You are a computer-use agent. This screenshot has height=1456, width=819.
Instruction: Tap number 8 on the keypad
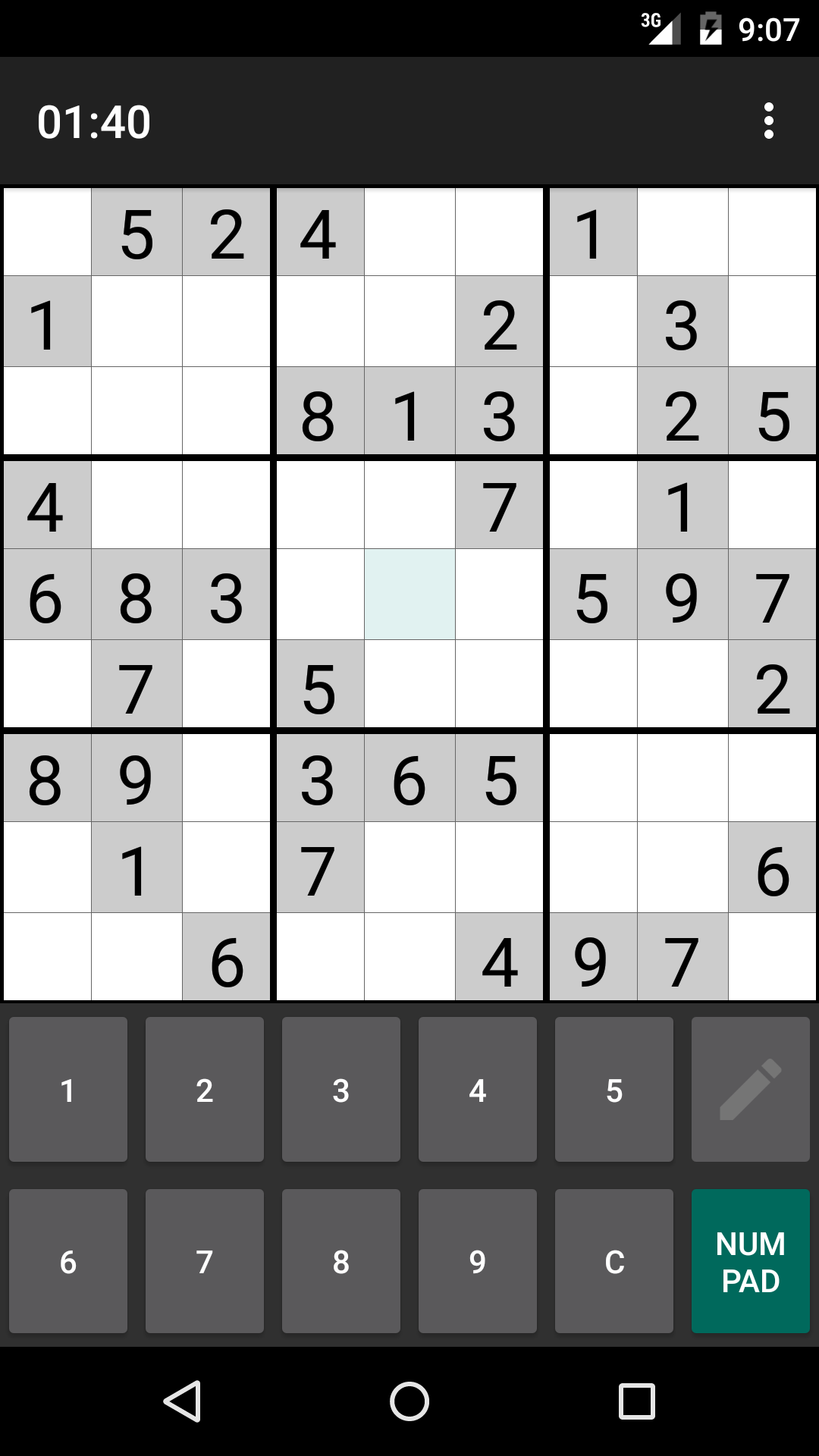tap(341, 1261)
